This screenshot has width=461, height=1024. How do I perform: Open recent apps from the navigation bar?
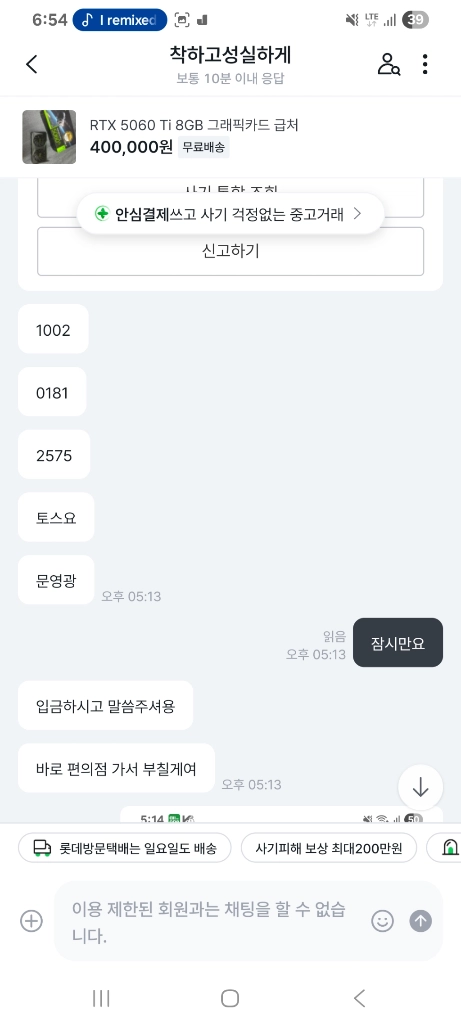click(x=101, y=998)
